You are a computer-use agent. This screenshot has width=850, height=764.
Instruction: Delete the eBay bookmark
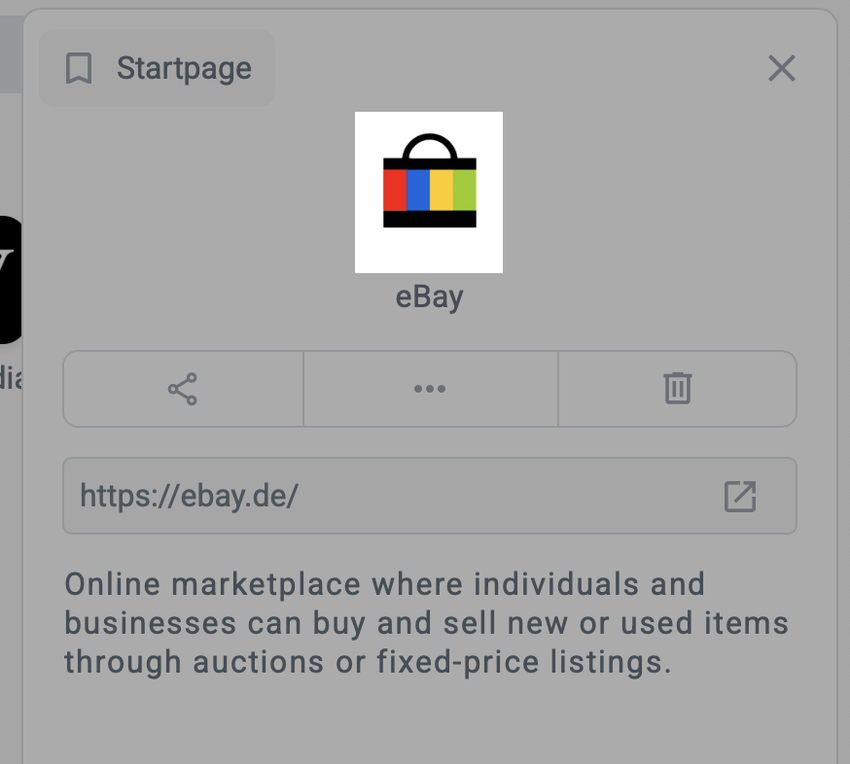click(677, 389)
